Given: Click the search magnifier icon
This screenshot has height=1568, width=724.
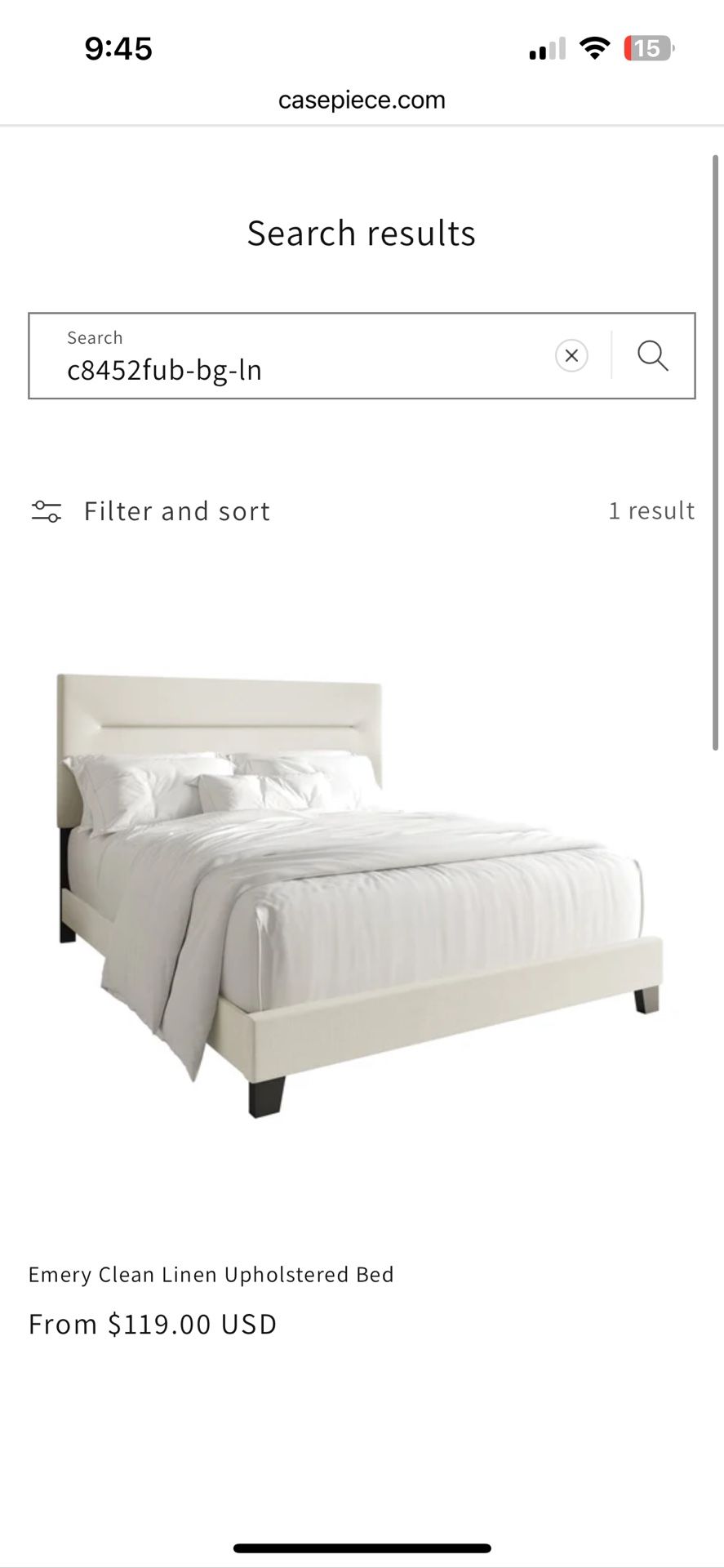Looking at the screenshot, I should coord(652,355).
